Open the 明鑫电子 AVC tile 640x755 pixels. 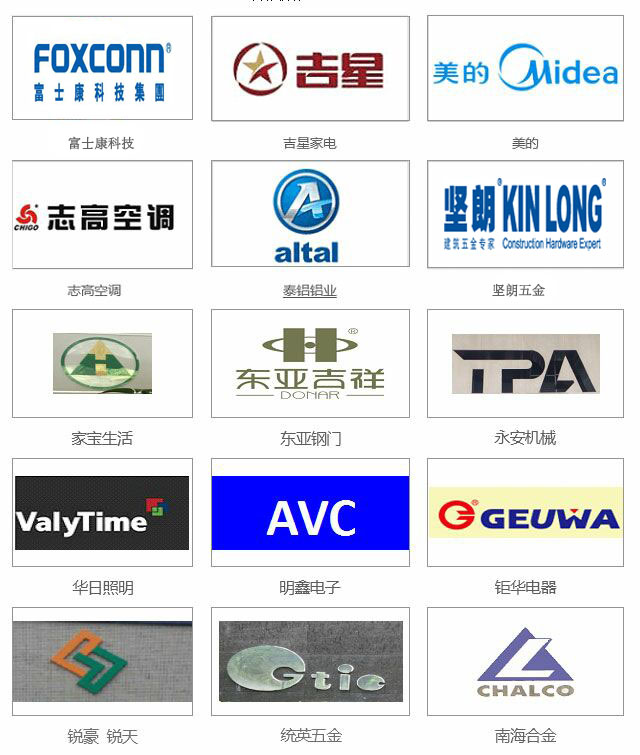tap(310, 512)
